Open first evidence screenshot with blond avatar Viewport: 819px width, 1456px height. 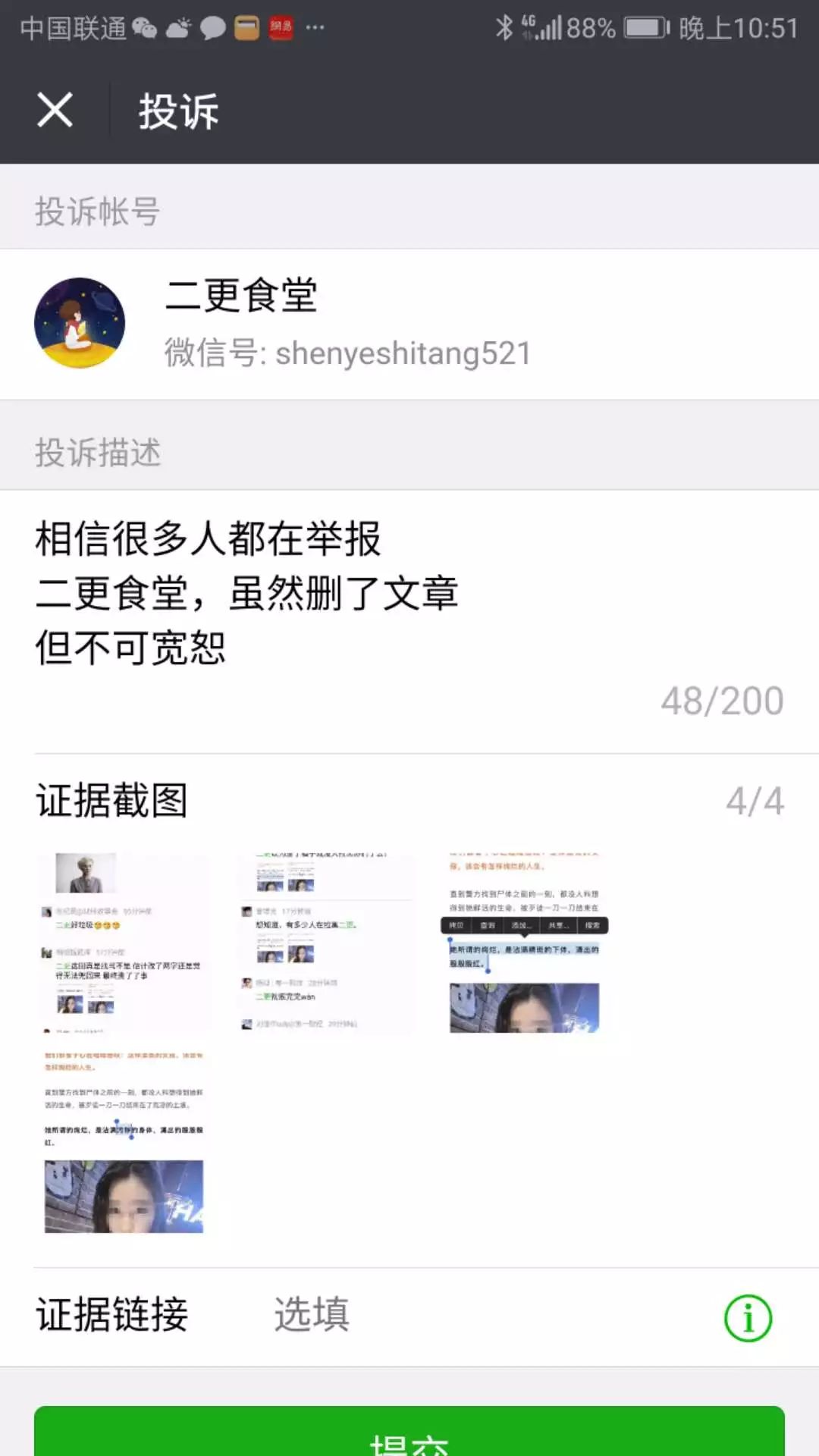click(124, 943)
